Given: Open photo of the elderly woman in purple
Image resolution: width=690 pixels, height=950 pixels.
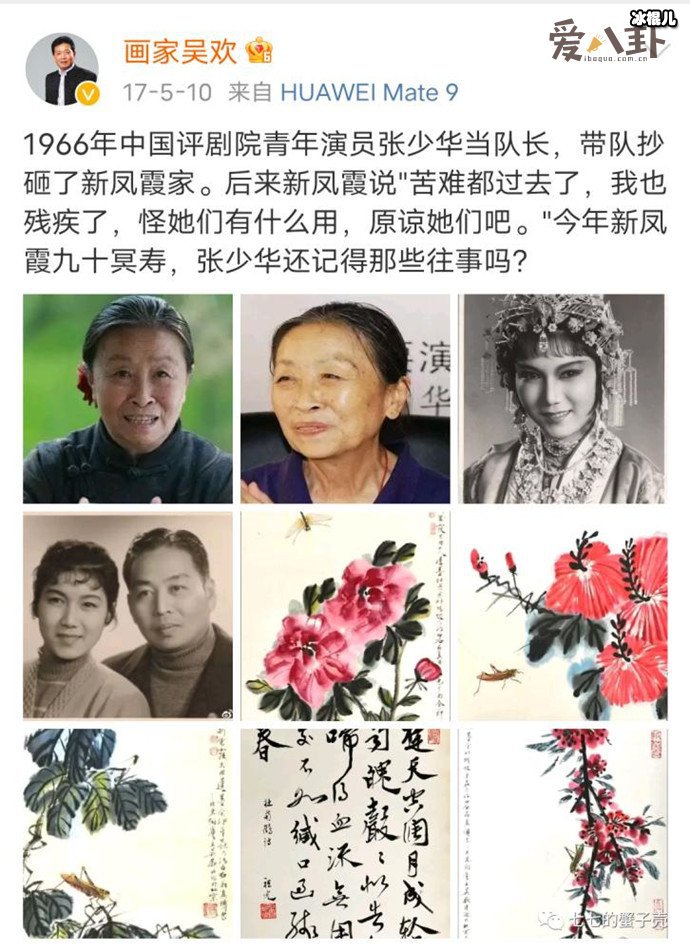Looking at the screenshot, I should [x=345, y=398].
